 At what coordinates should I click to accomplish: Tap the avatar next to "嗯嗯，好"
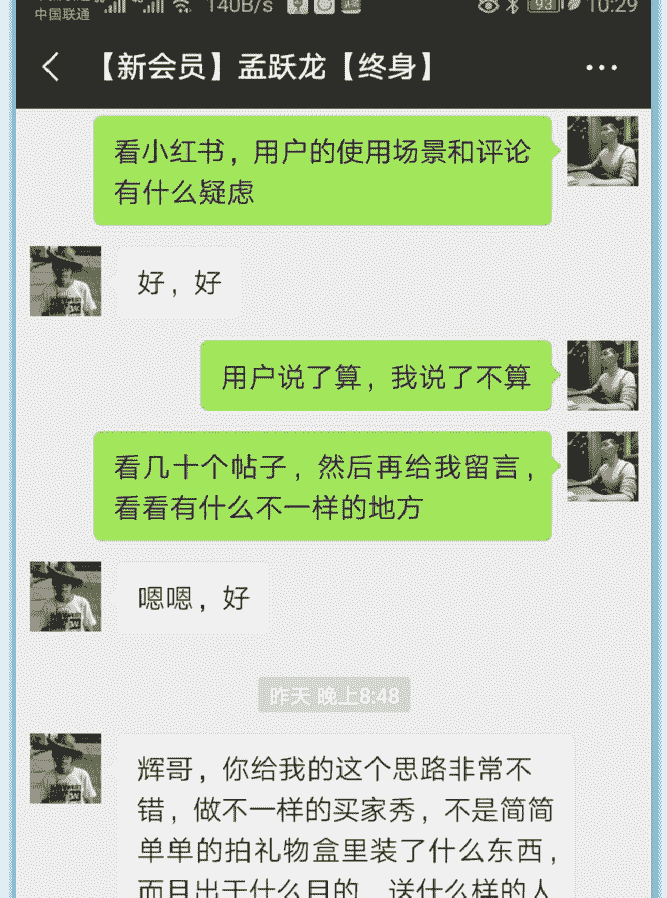65,597
